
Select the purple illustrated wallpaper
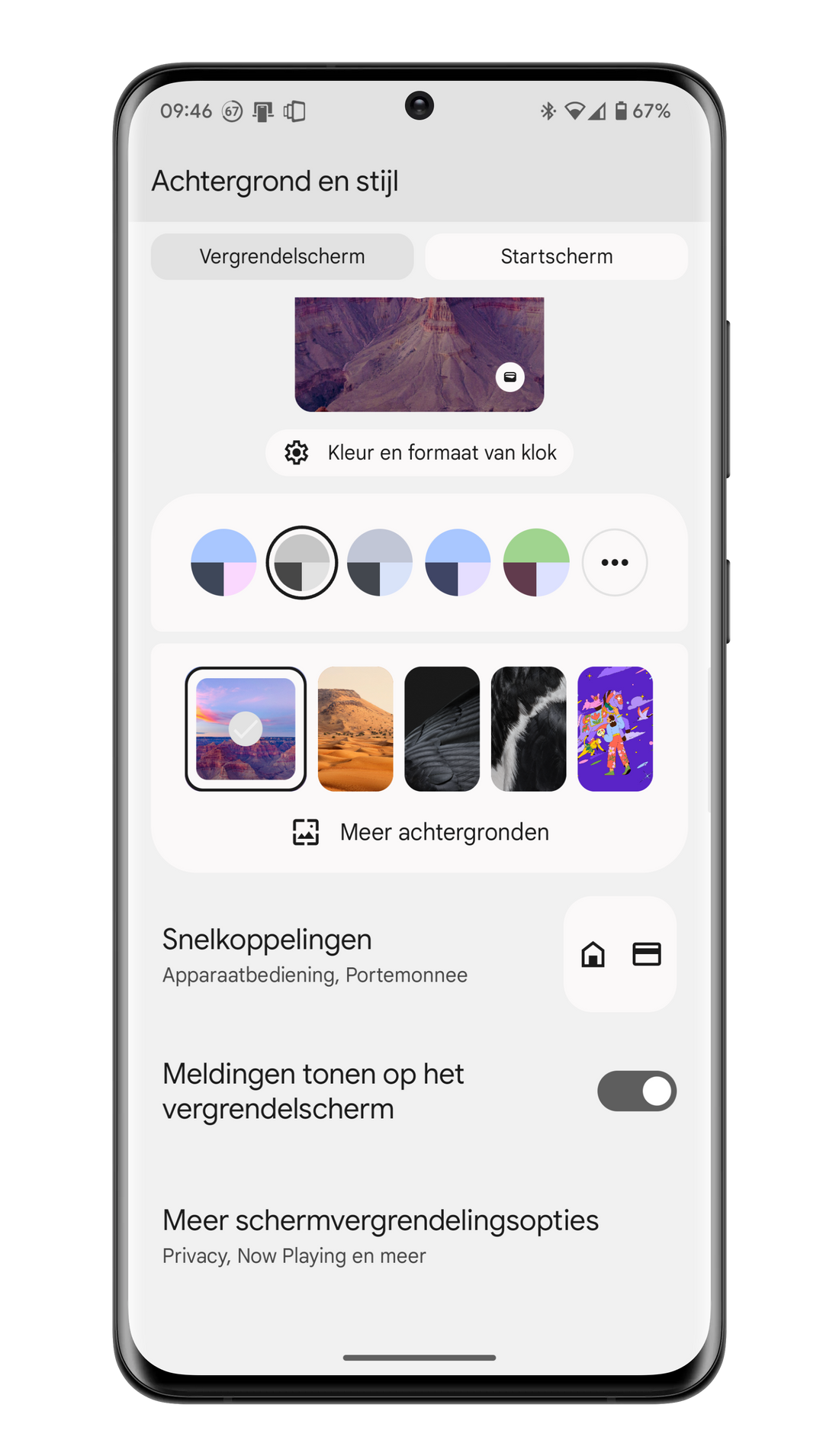tap(616, 729)
